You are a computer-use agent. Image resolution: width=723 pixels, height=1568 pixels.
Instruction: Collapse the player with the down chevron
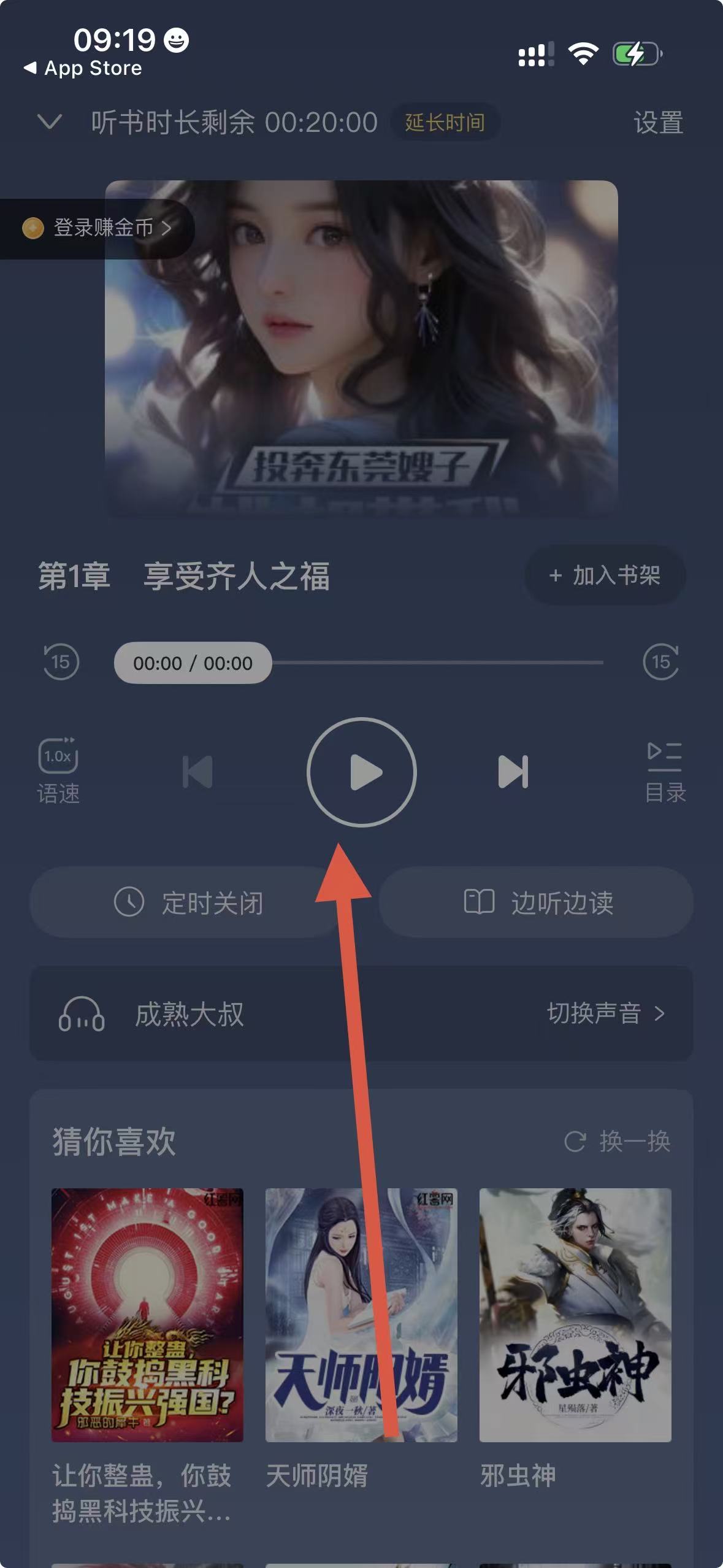[x=50, y=122]
